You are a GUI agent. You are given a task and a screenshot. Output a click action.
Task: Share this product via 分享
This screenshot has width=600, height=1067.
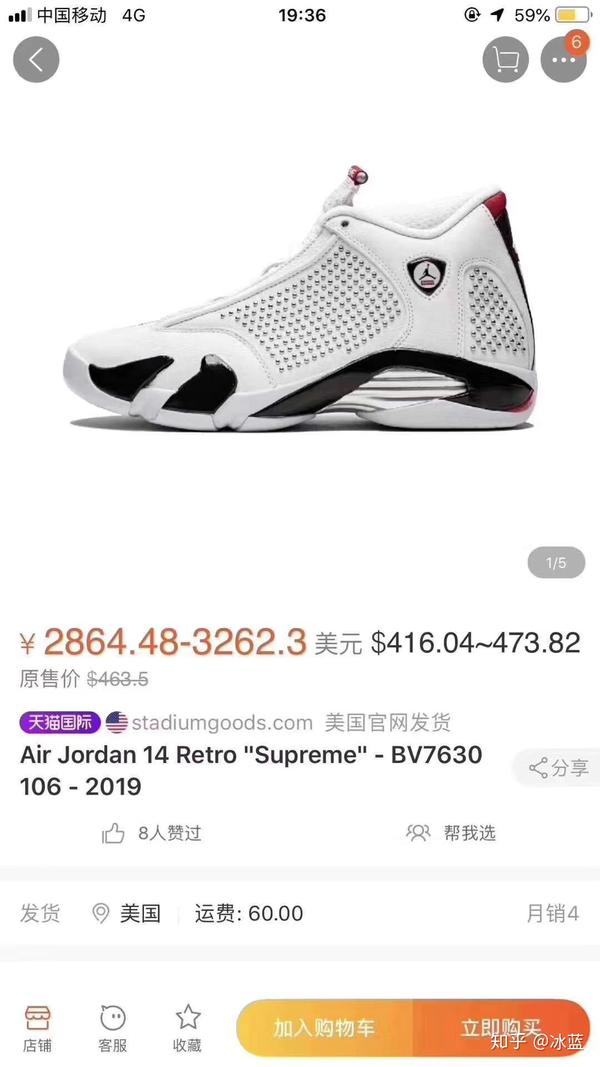point(558,768)
